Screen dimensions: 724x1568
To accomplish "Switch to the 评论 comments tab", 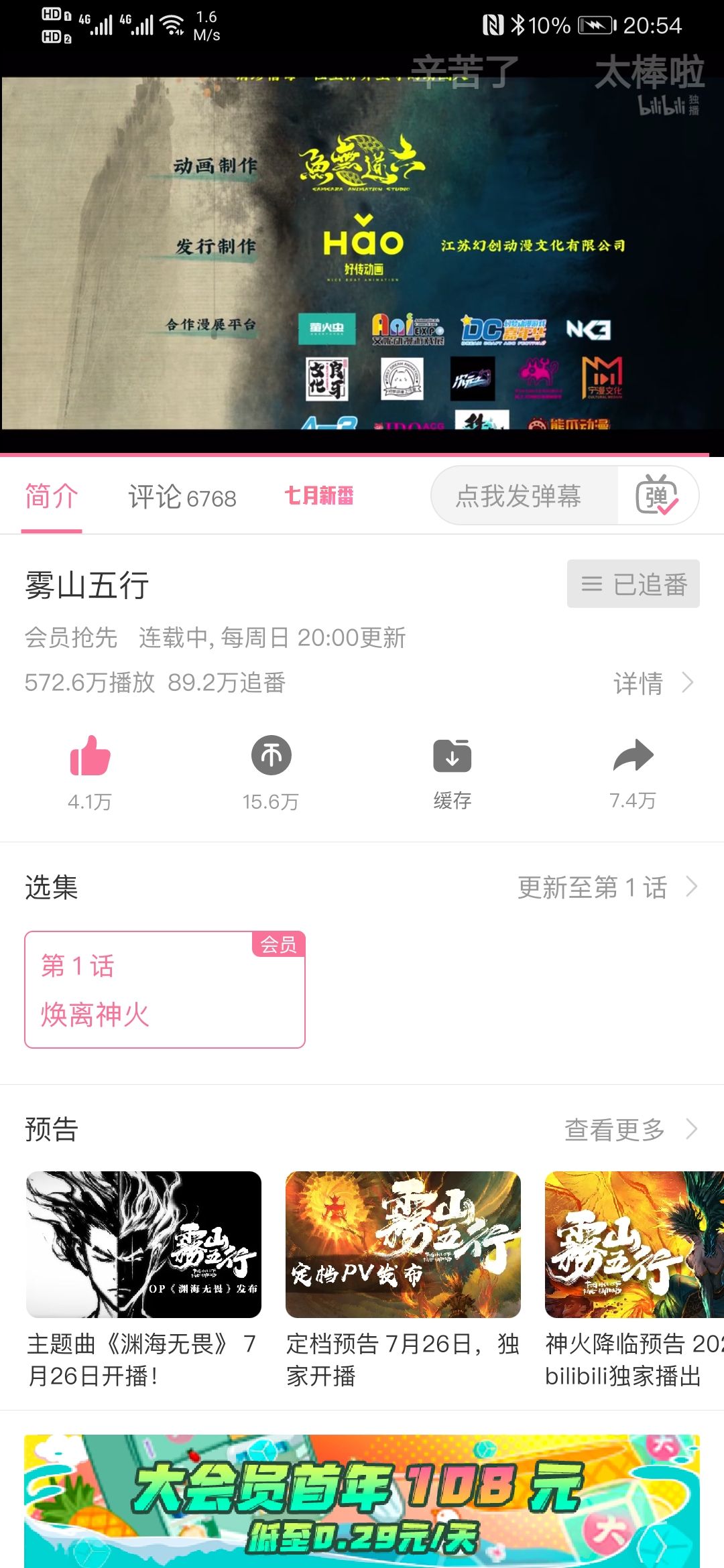I will (182, 497).
